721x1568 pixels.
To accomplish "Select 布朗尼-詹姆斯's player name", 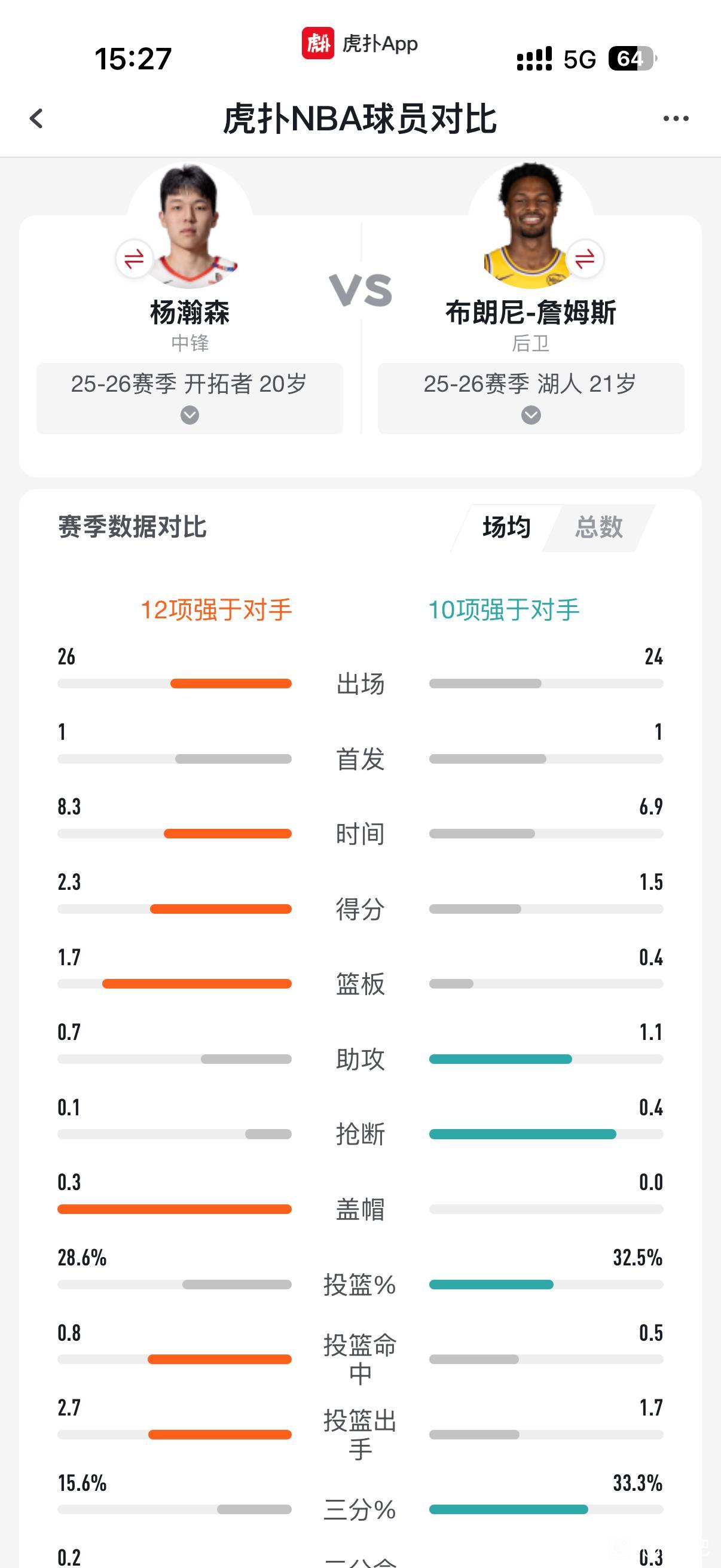I will pos(531,312).
